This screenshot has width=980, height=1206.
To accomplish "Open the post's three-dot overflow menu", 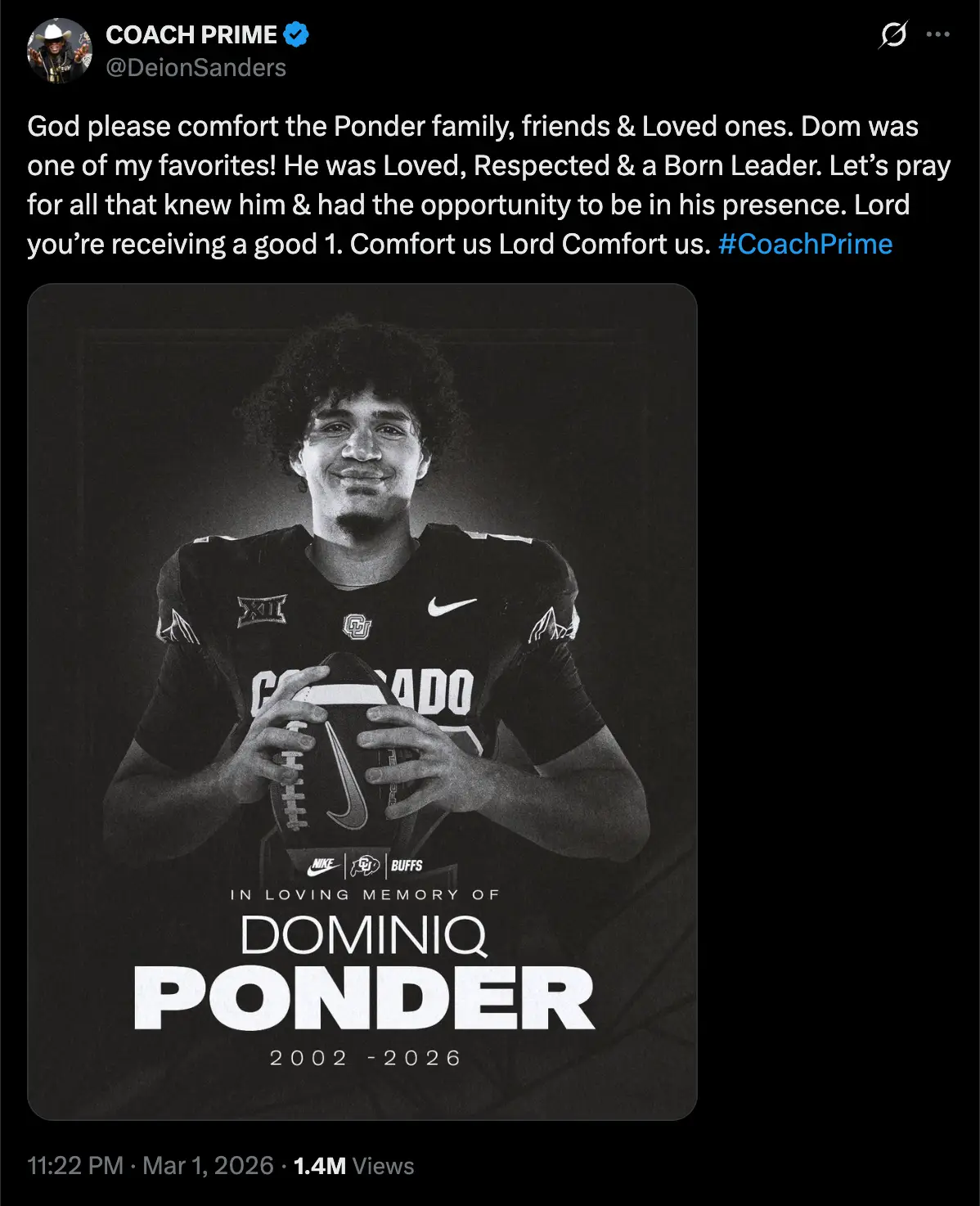I will (937, 34).
